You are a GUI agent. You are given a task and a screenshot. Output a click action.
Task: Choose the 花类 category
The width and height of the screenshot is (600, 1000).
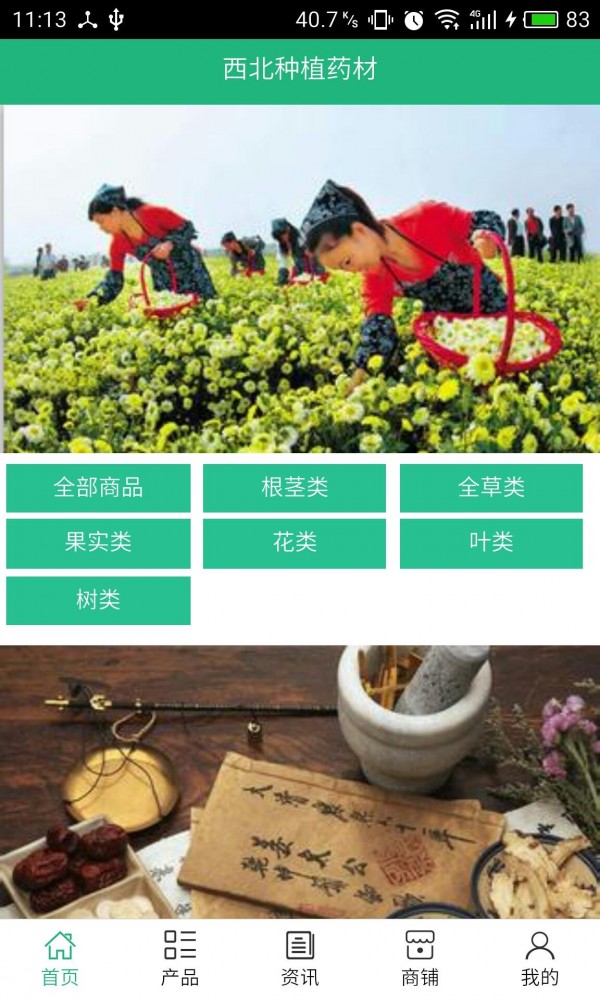point(294,543)
